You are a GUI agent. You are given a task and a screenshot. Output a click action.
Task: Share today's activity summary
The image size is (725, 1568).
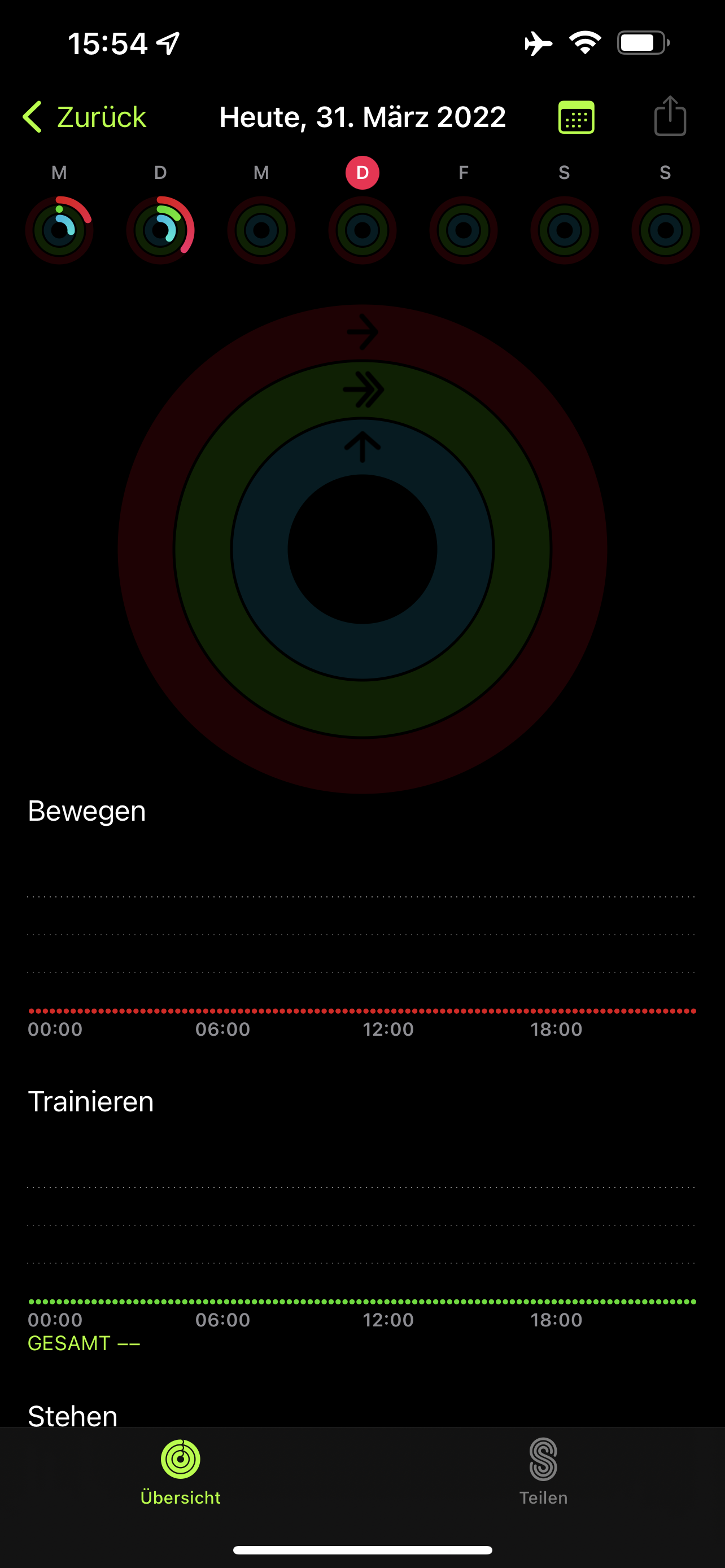670,116
